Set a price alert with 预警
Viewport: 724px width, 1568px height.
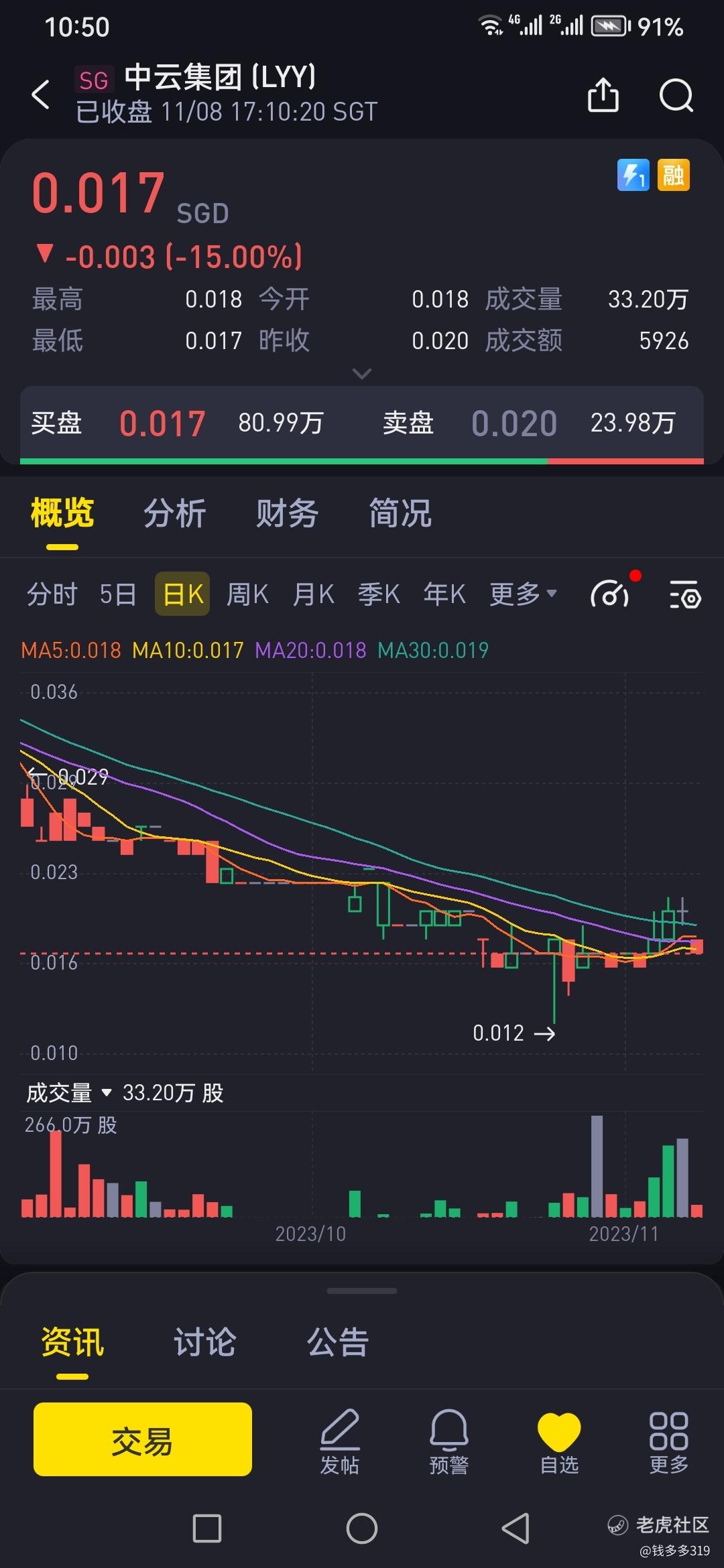pos(448,1441)
